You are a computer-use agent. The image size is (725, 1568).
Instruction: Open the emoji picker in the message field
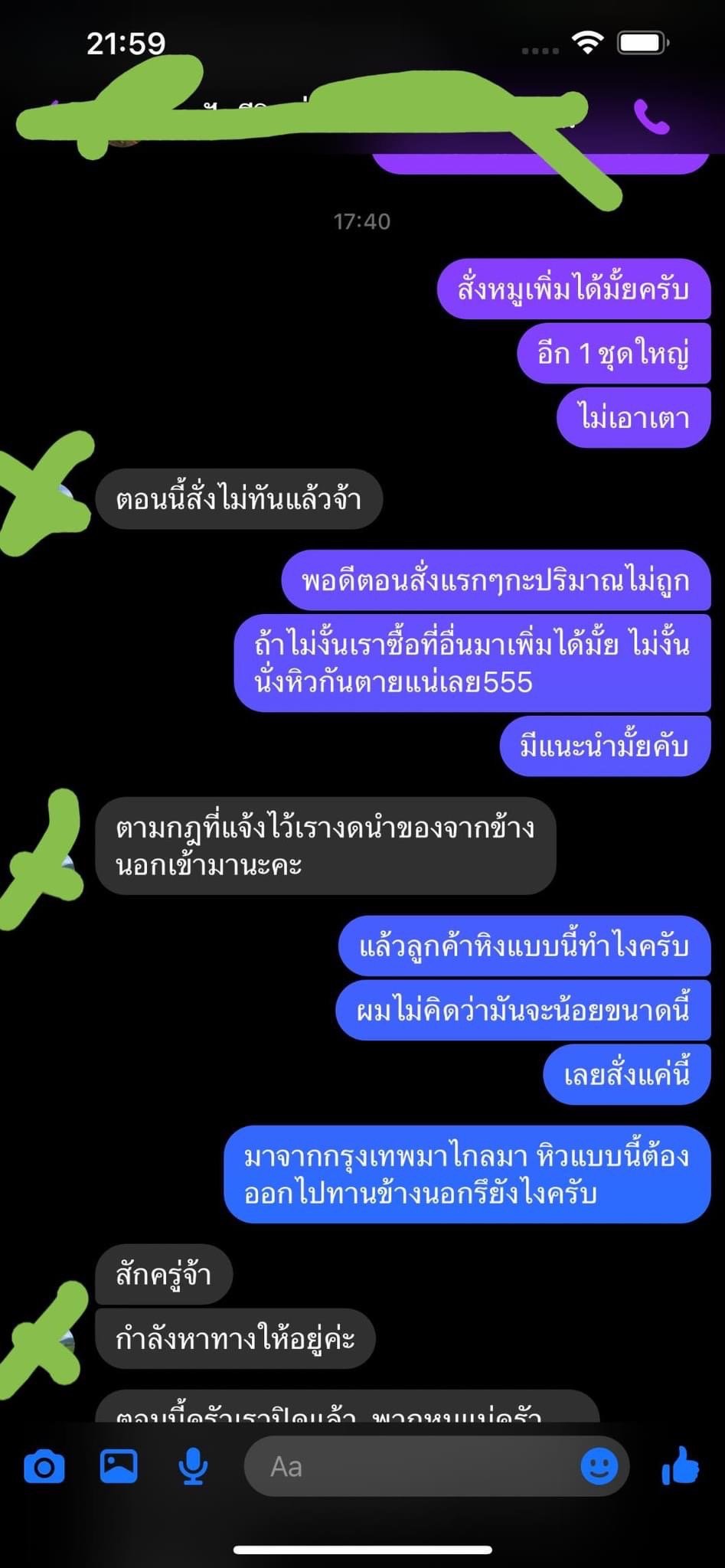[599, 1466]
